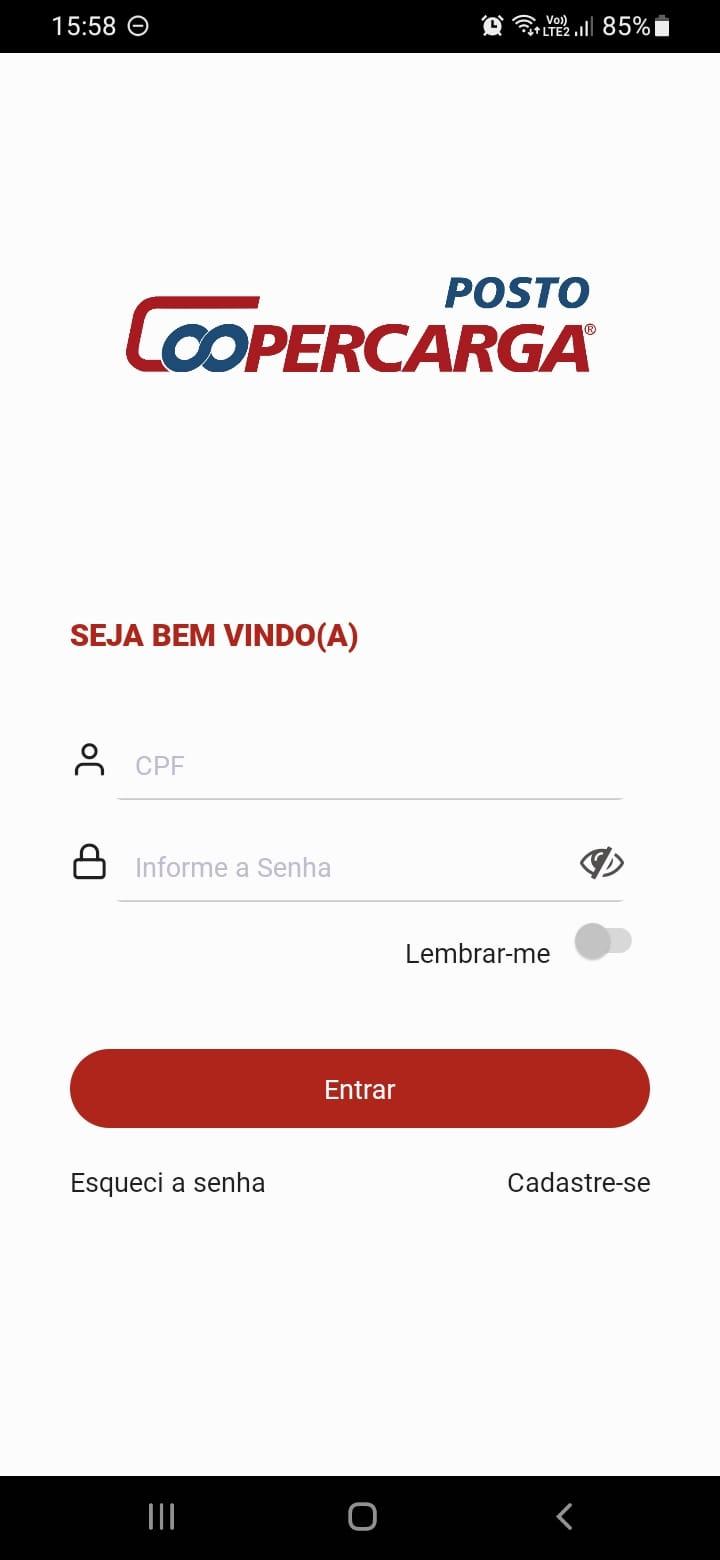Viewport: 720px width, 1560px height.
Task: Enable the Lembrar-me switch
Action: 603,942
